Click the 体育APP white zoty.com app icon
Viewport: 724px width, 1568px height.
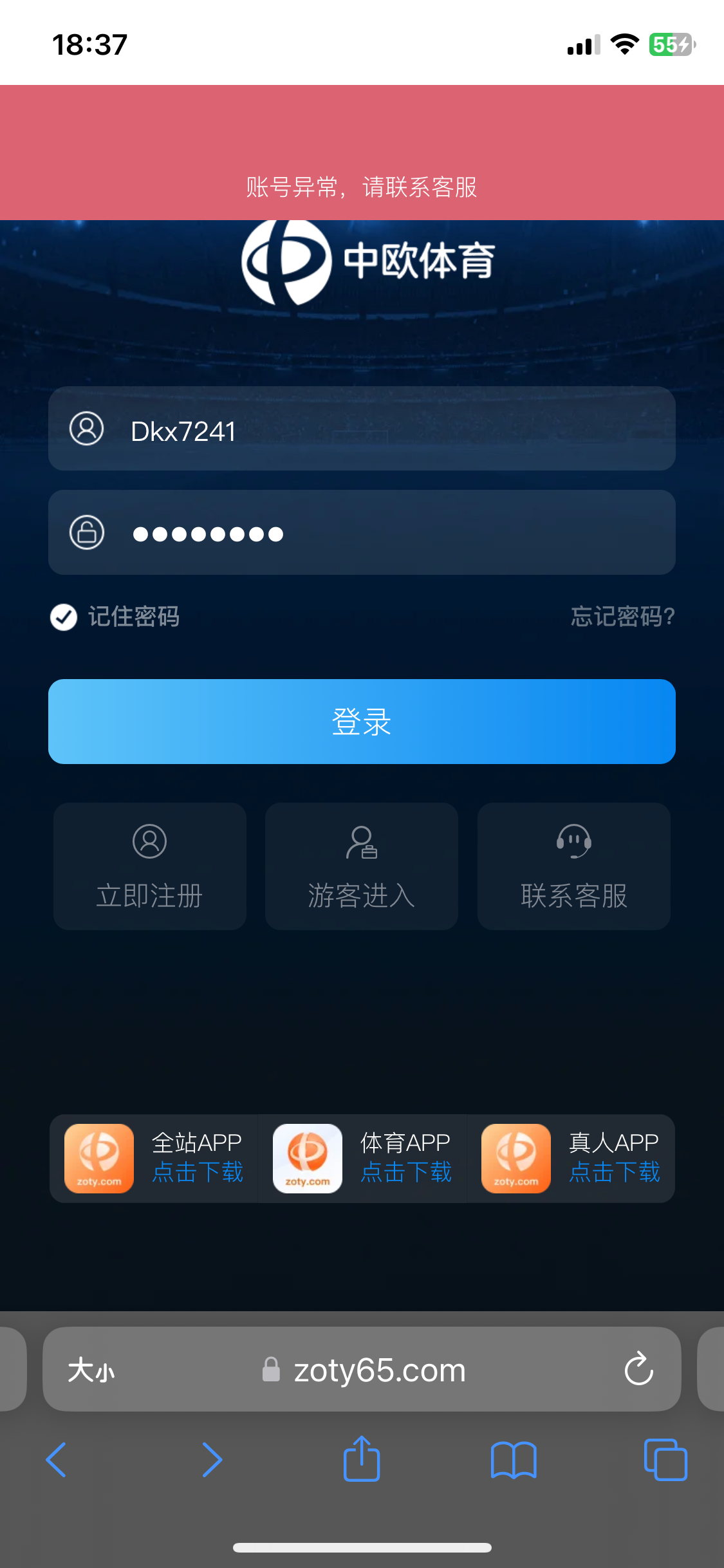(x=307, y=1158)
